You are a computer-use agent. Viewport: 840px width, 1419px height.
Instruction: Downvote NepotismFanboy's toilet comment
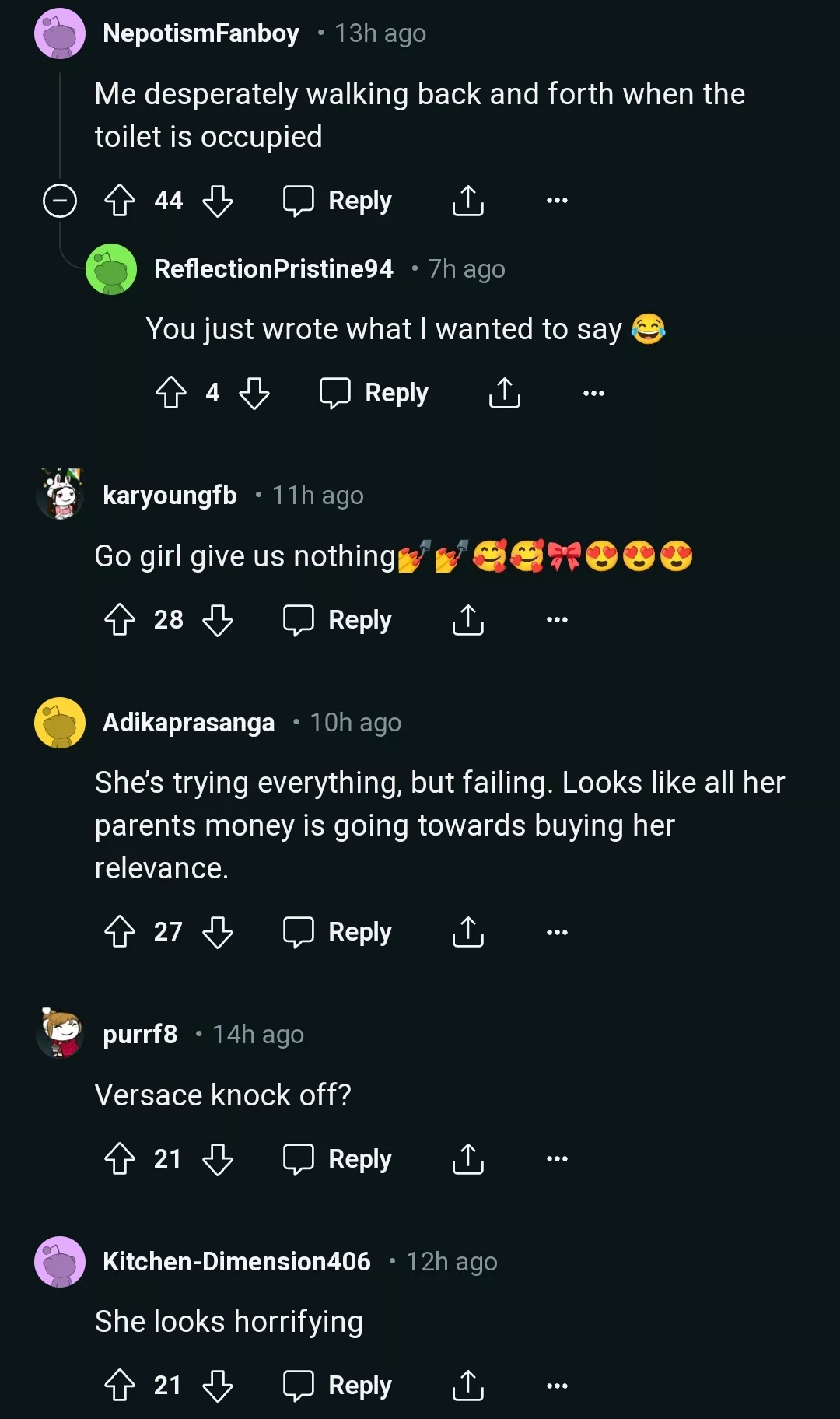click(x=218, y=201)
